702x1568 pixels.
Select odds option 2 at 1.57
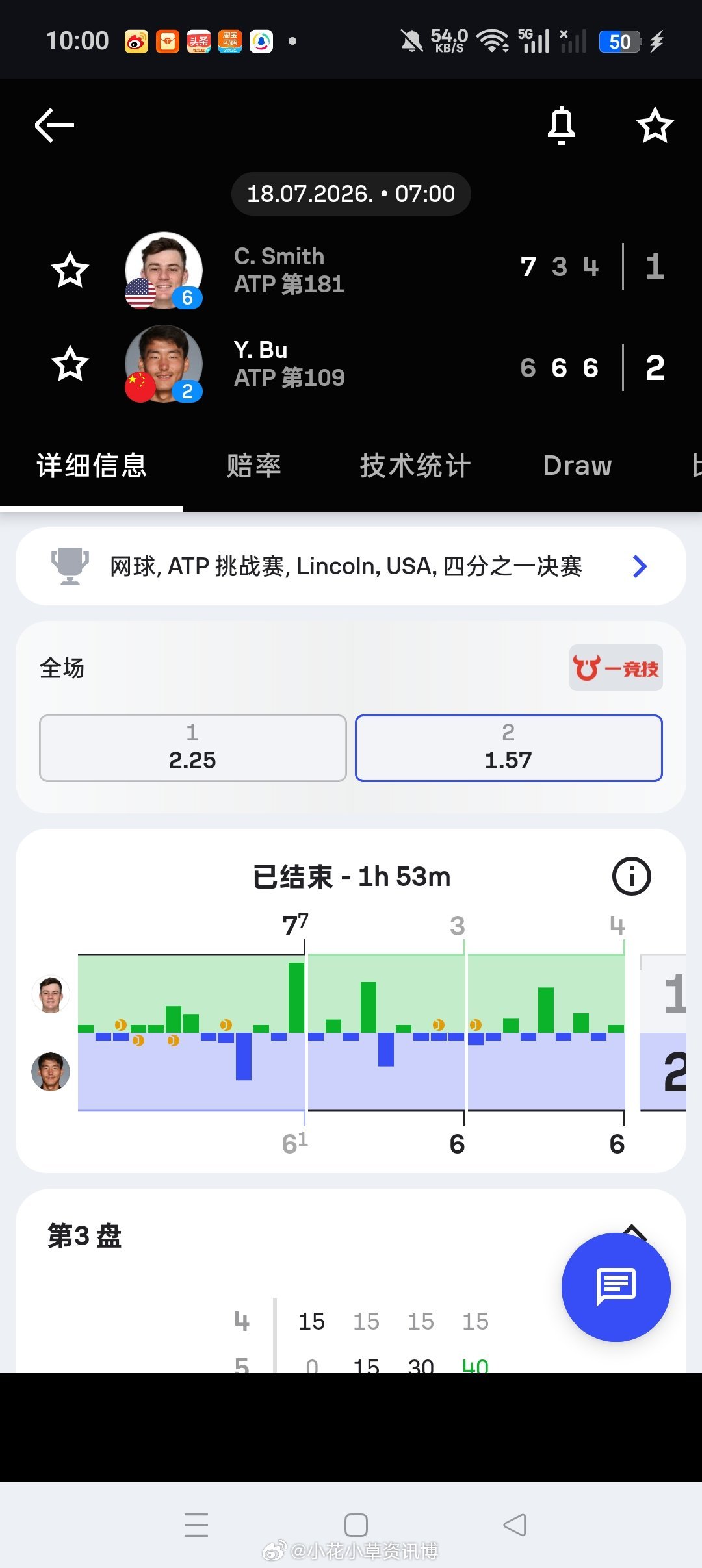(509, 748)
